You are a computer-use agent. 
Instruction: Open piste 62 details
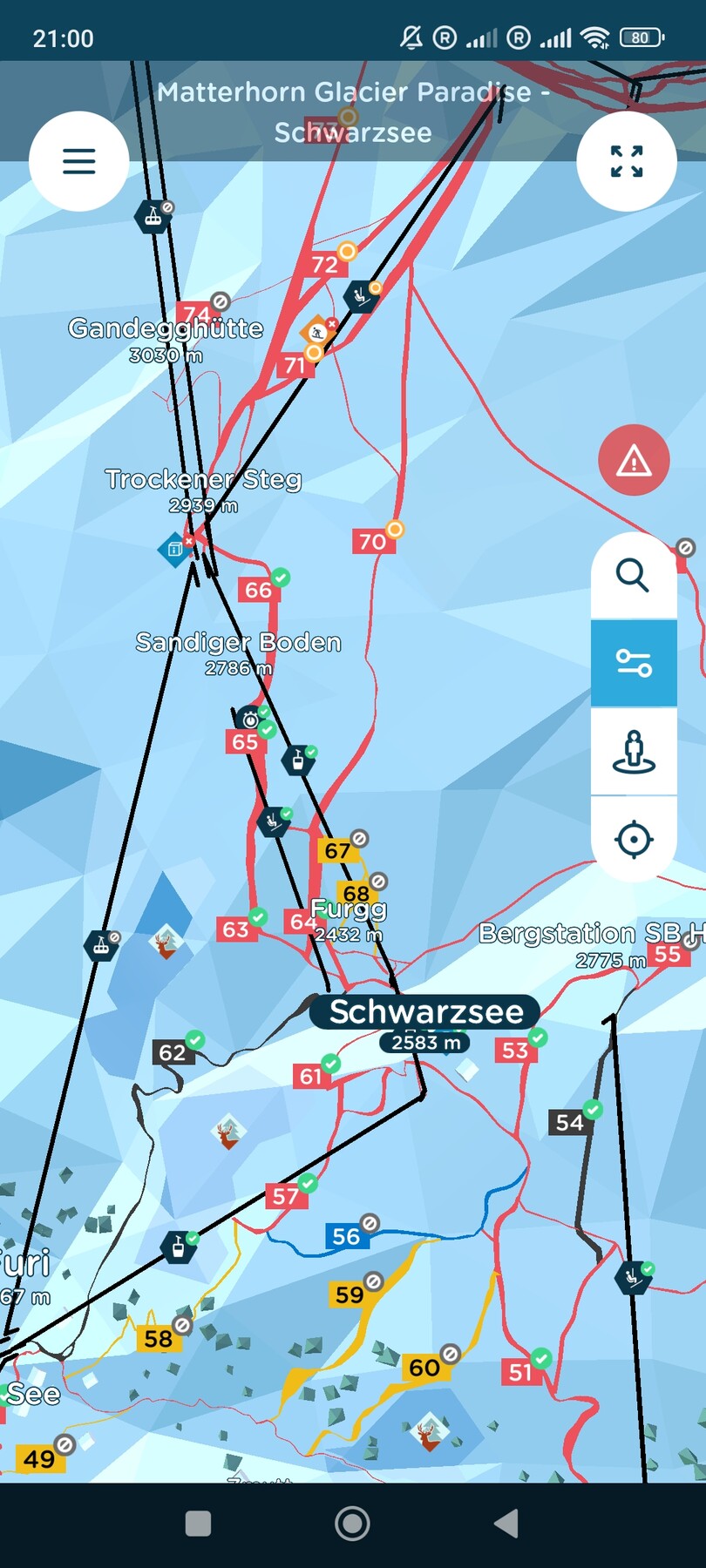(x=173, y=1052)
